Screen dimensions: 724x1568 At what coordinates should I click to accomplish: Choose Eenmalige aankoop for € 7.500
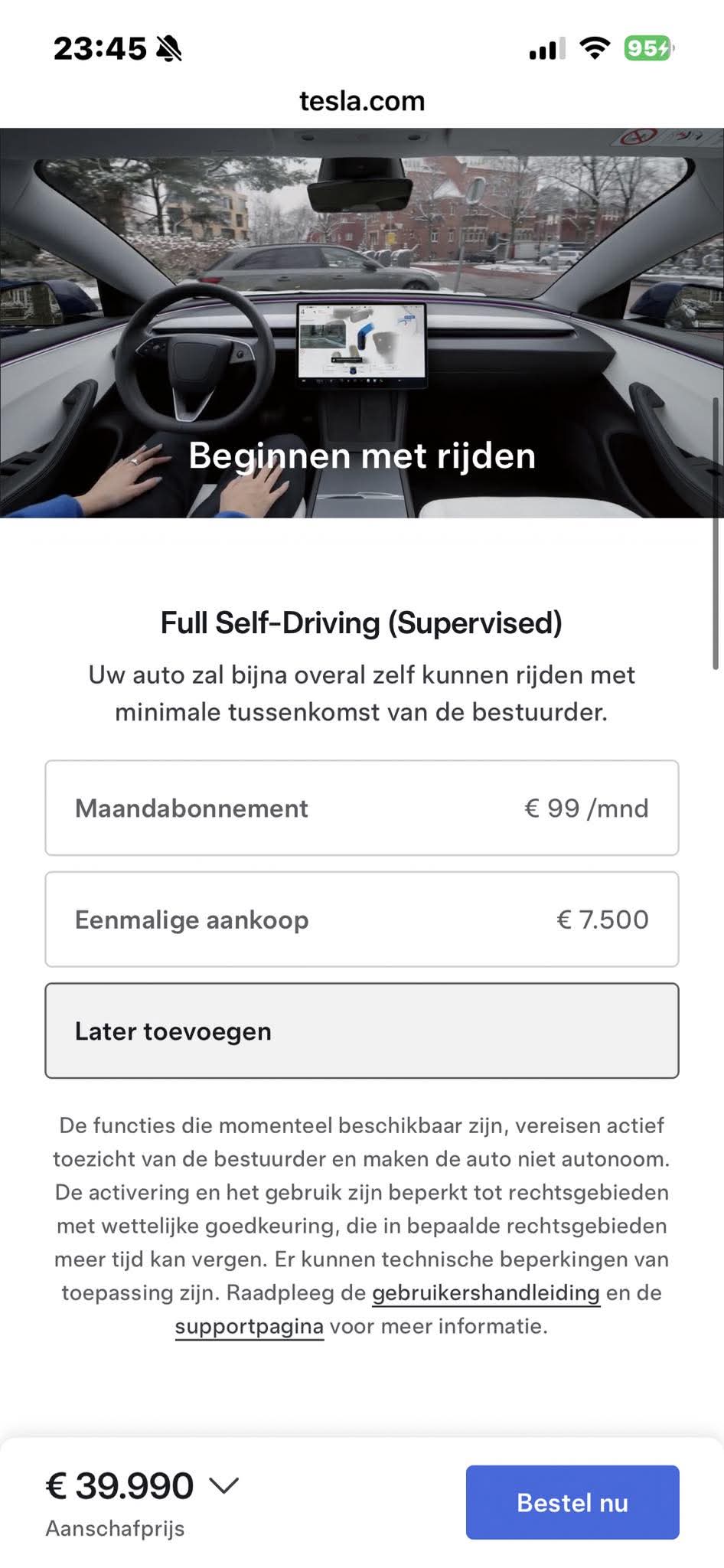click(x=362, y=919)
